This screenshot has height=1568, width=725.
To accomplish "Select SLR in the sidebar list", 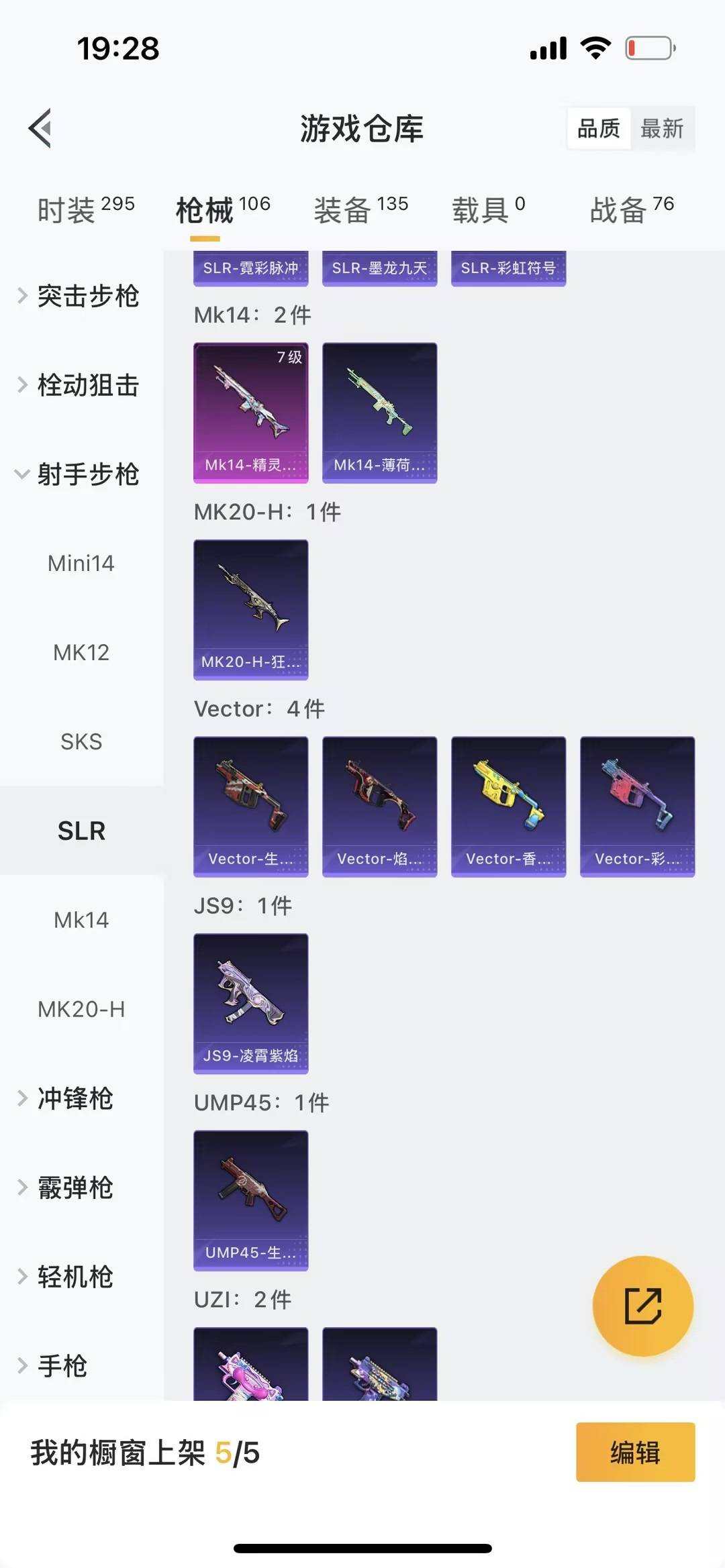I will coord(82,831).
